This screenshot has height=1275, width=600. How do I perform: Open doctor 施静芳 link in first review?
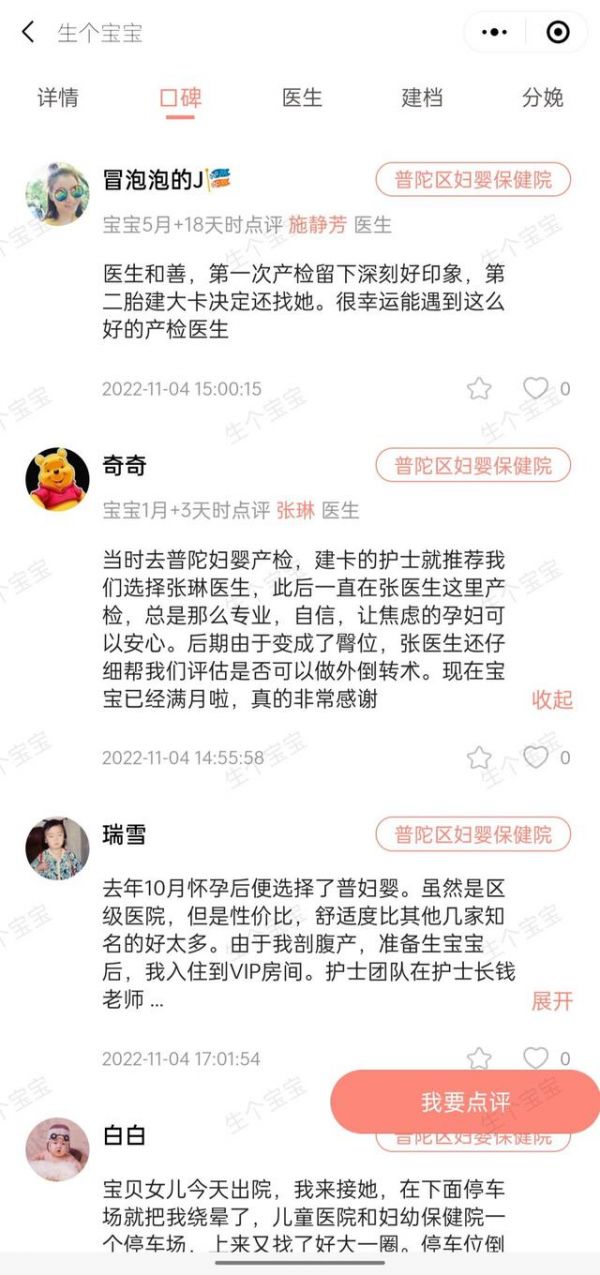coord(317,225)
